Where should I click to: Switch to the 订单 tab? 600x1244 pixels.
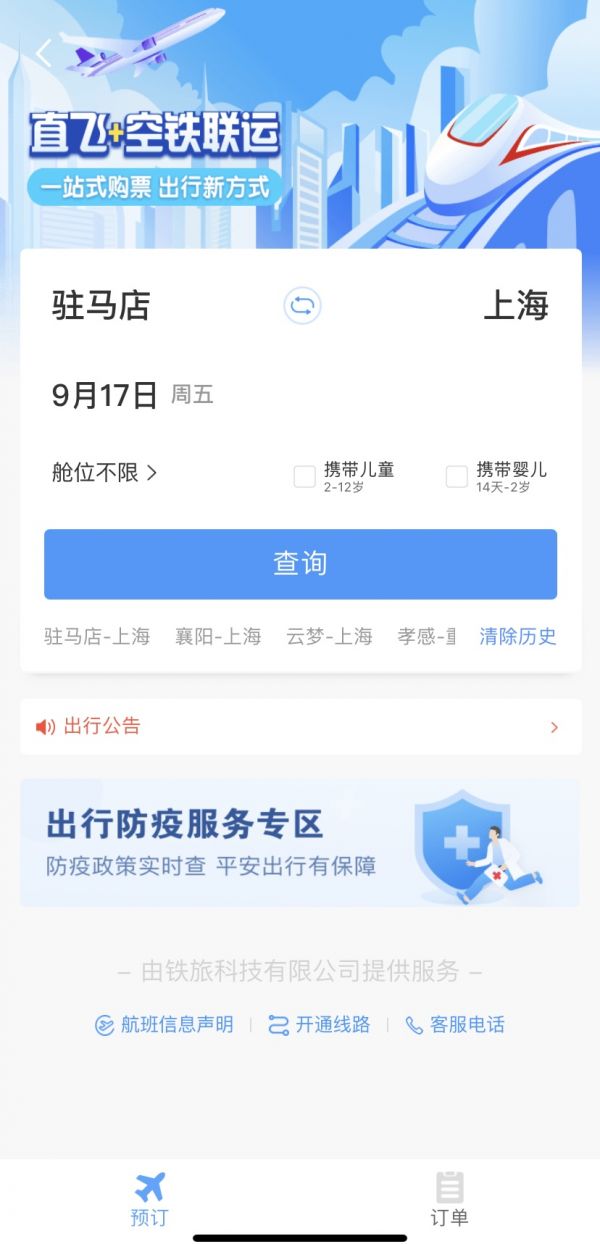tap(450, 1199)
